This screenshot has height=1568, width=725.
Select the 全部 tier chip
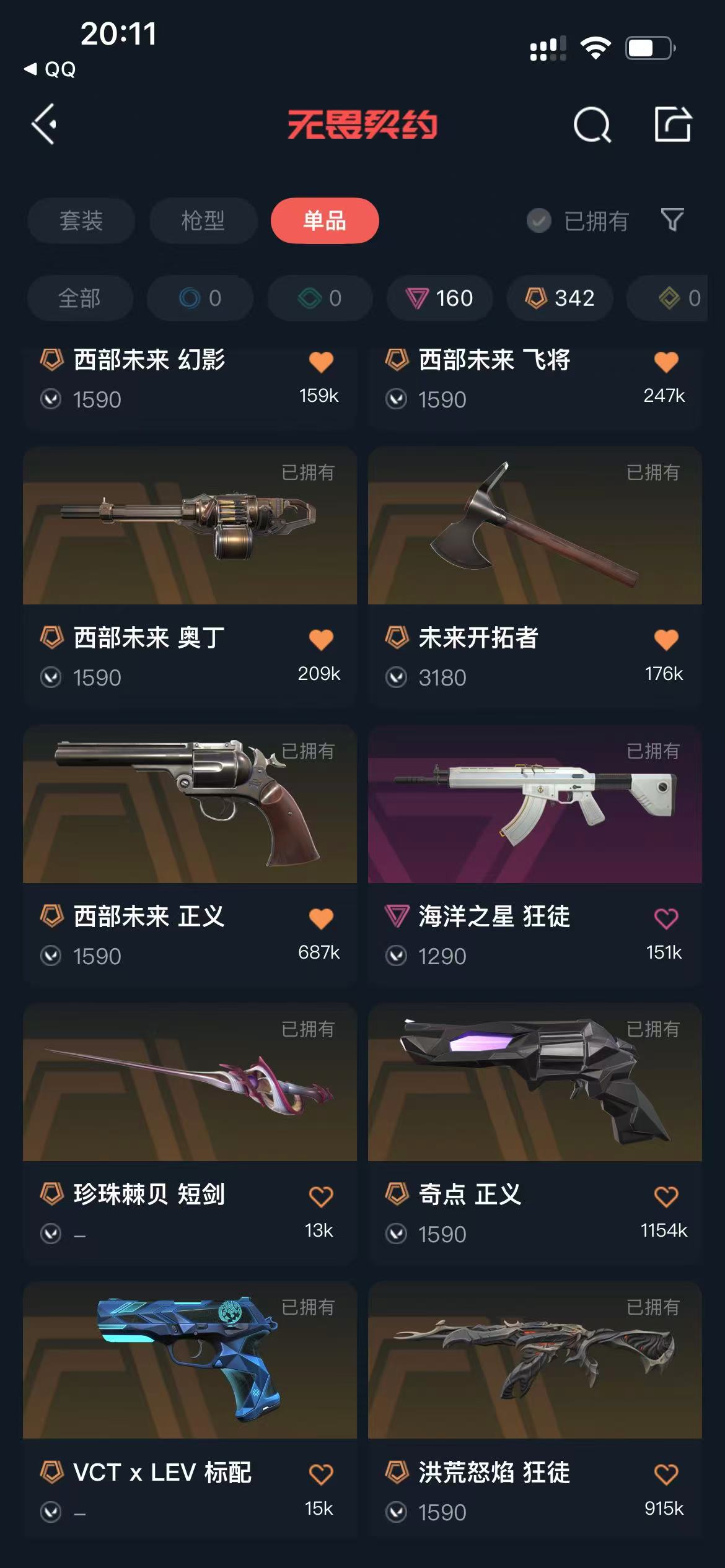80,298
